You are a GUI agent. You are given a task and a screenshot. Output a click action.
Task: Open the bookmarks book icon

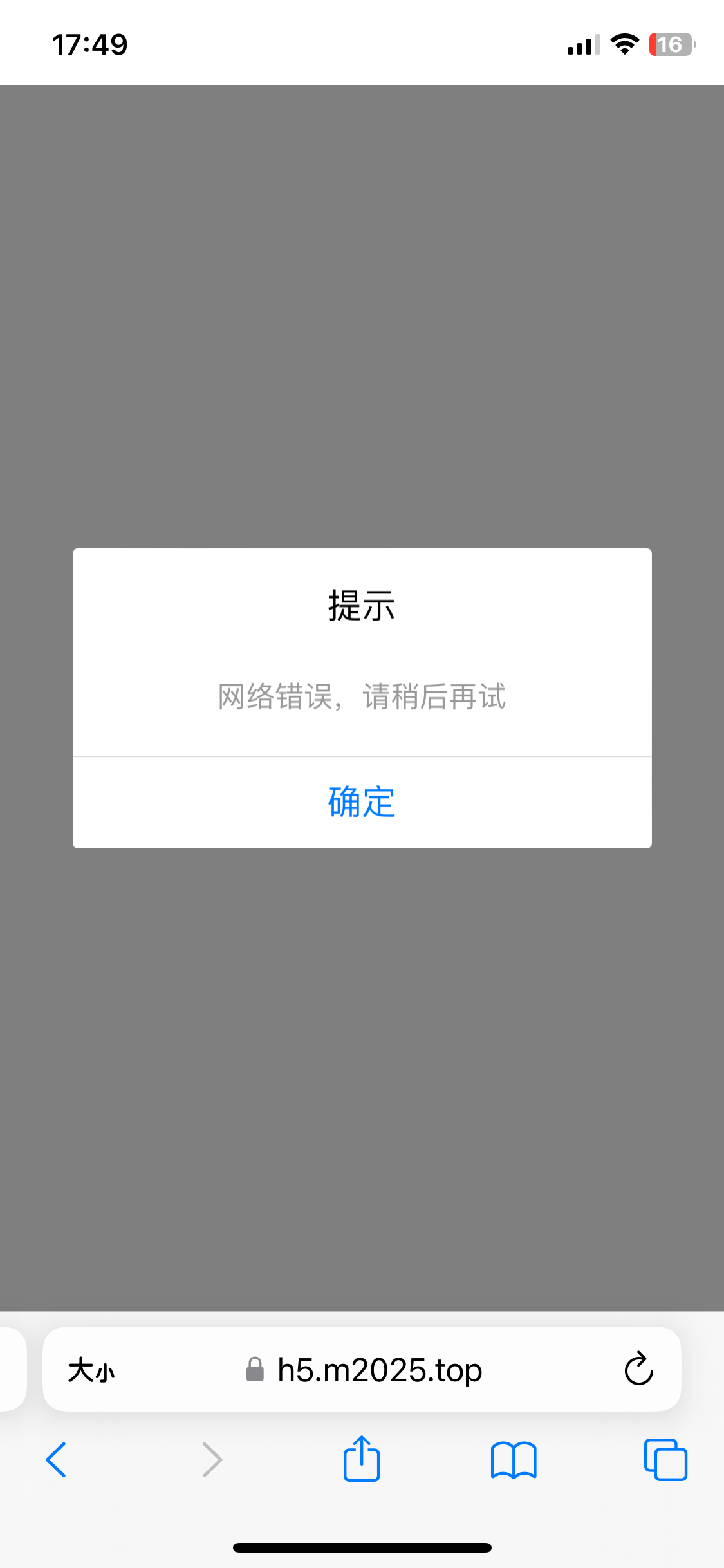pos(514,1460)
